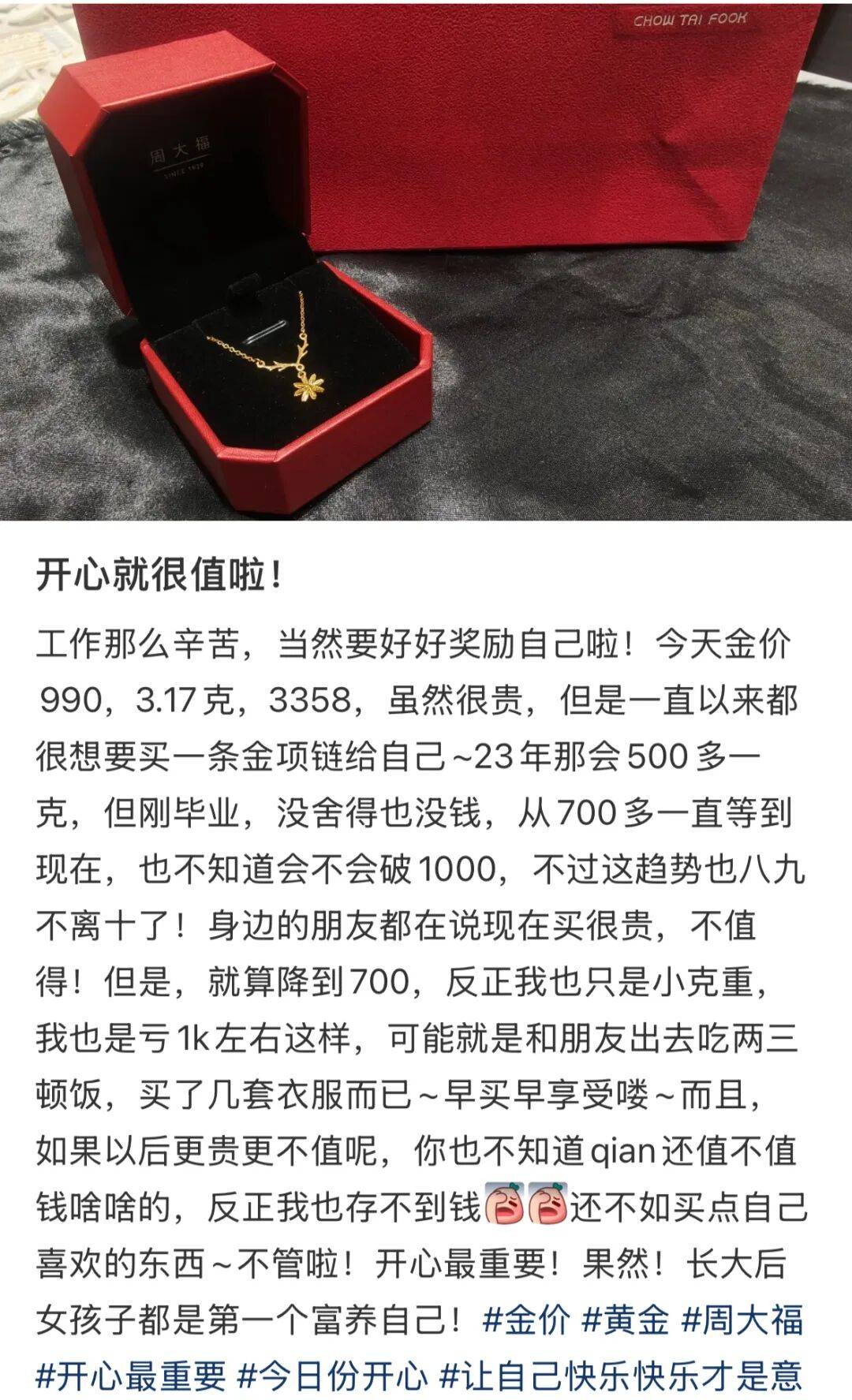Image resolution: width=852 pixels, height=1400 pixels.
Task: View the gold necklace post photo
Action: click(x=426, y=260)
